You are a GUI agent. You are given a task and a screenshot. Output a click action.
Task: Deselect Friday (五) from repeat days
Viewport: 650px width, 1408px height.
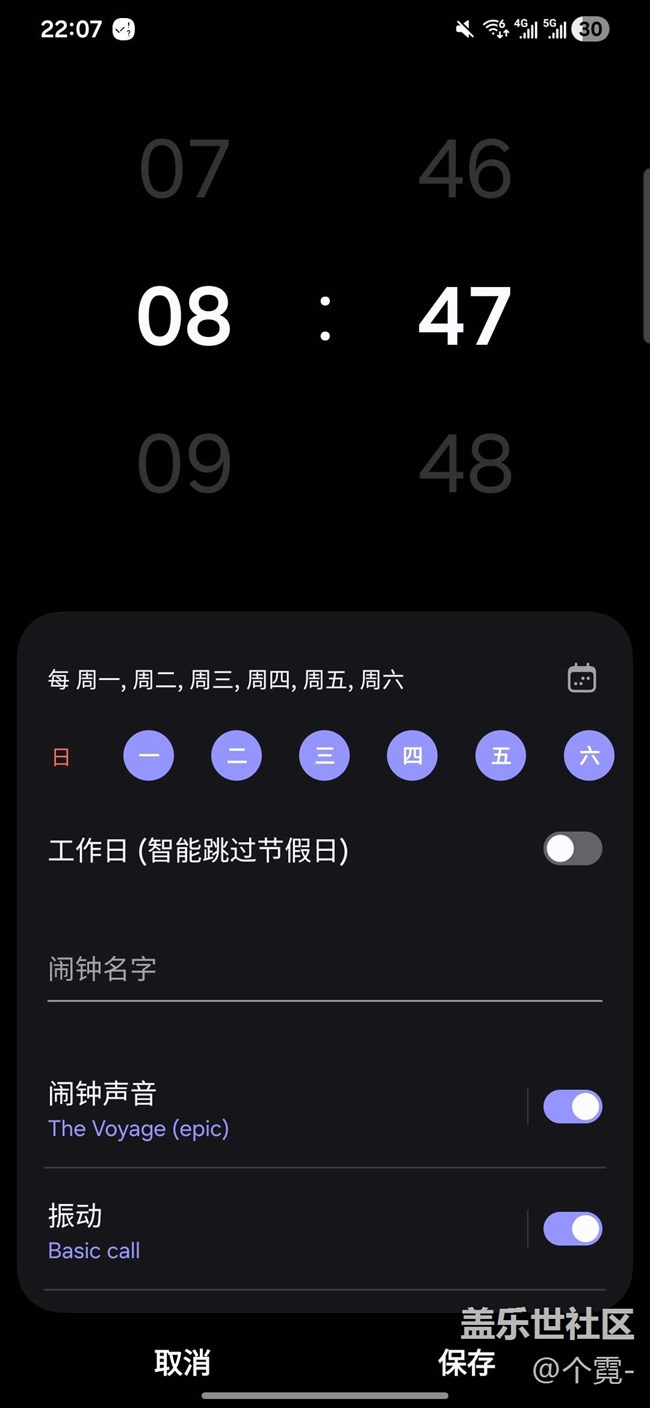pos(501,757)
